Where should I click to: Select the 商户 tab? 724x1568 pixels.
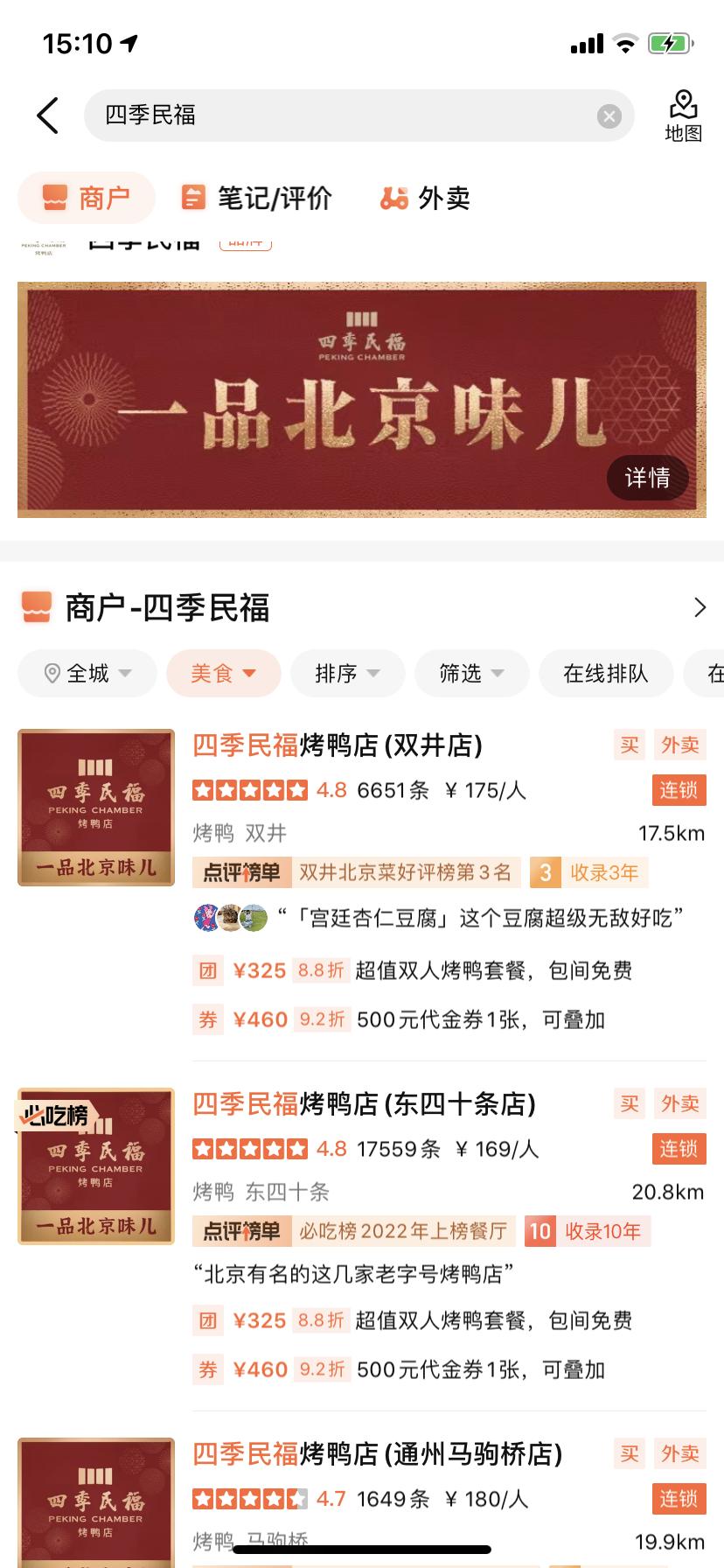tap(87, 198)
